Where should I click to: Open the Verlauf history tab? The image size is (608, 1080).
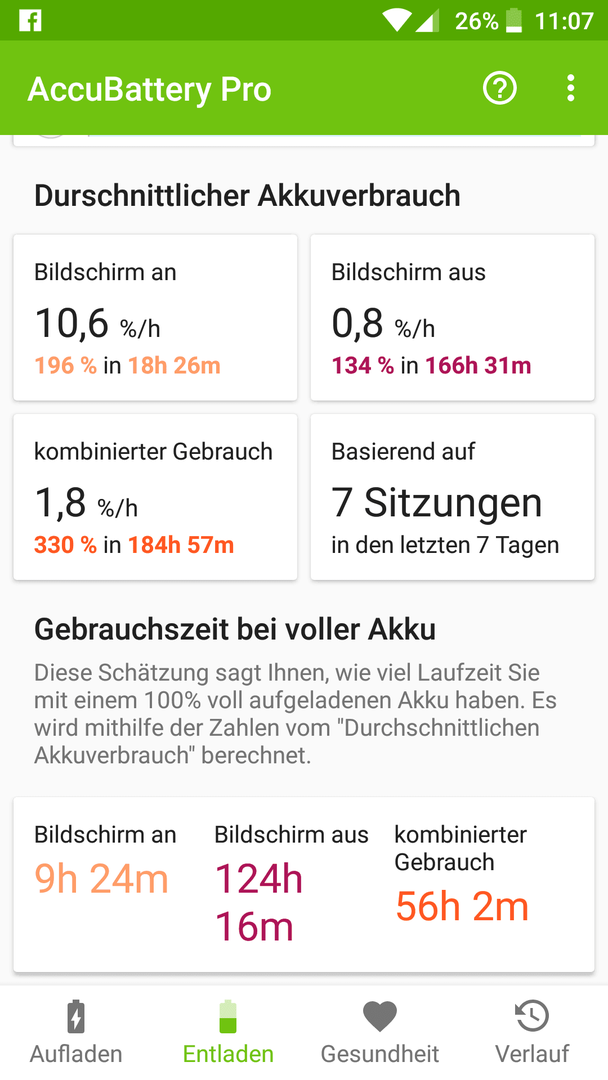(x=532, y=1032)
